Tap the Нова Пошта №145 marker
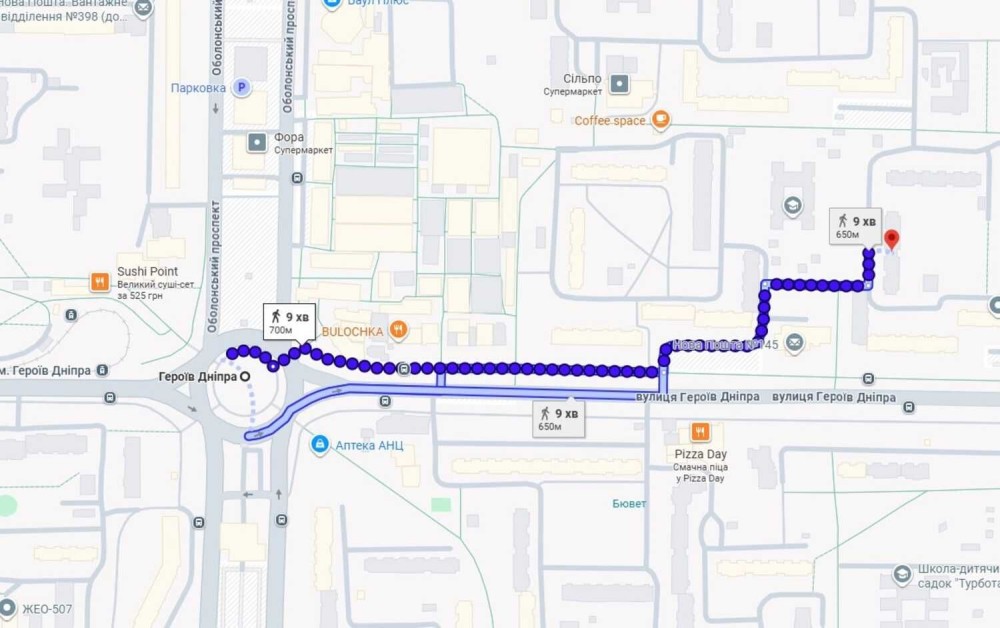This screenshot has height=628, width=1000. click(x=795, y=343)
